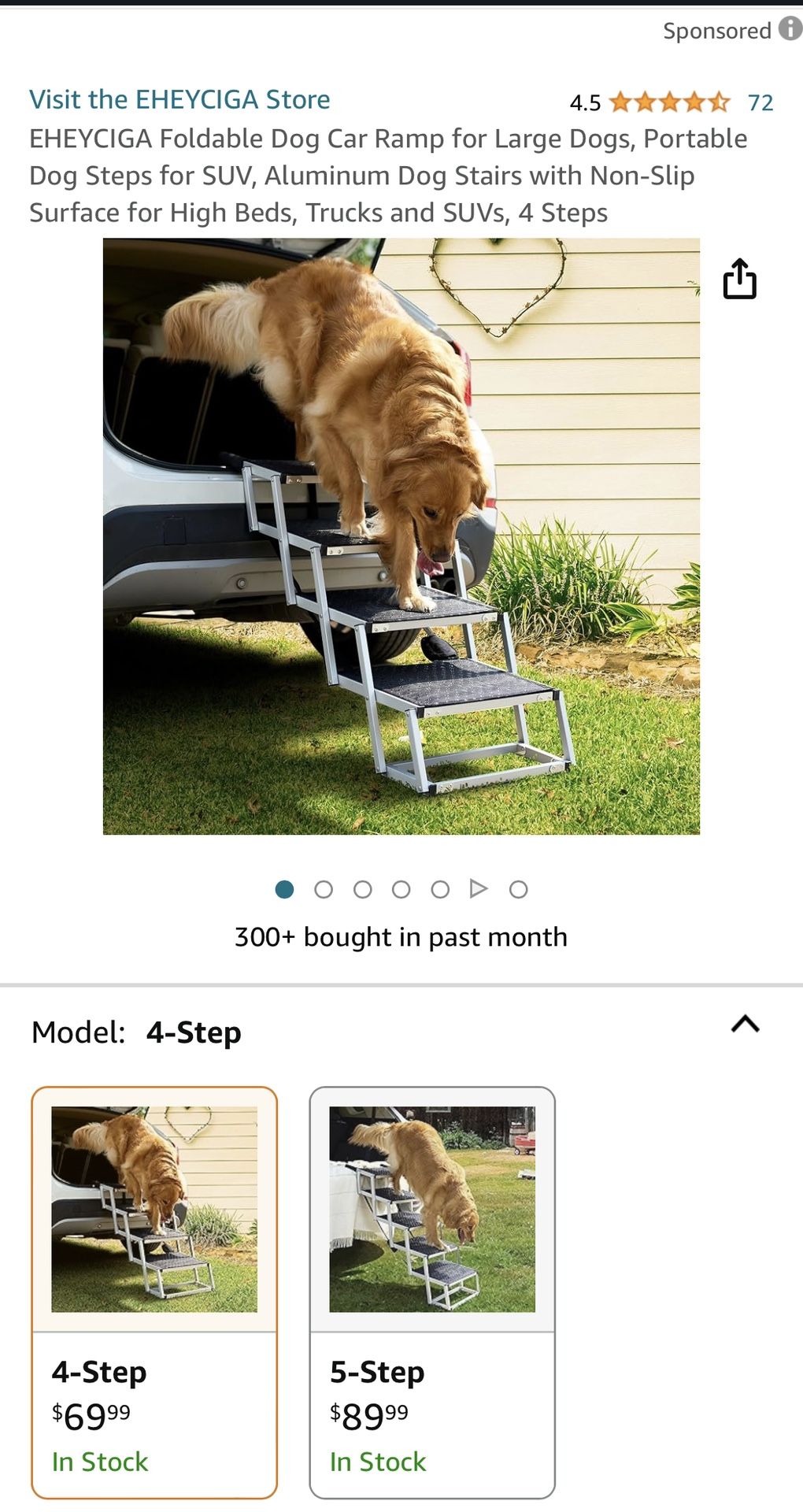Select the 4-Step model option
Screen dimensions: 803x1512
tap(154, 1291)
